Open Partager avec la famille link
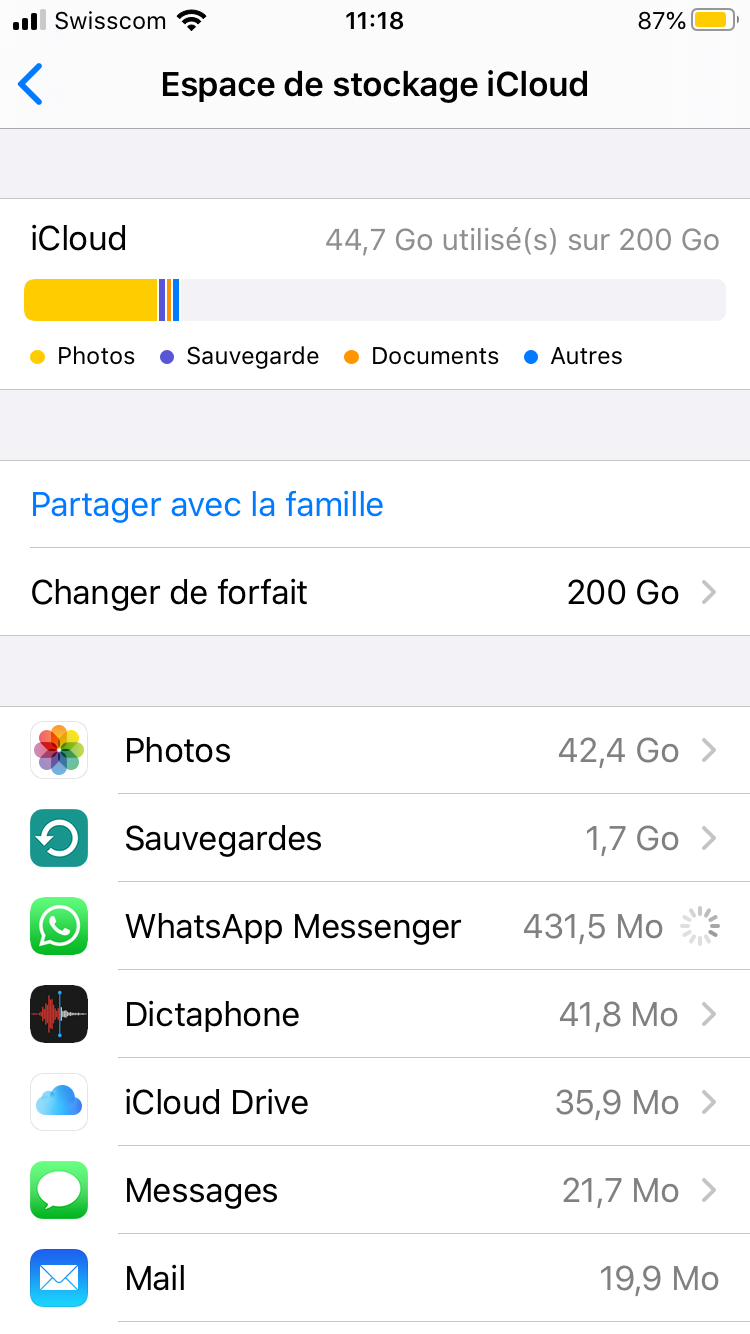 207,504
